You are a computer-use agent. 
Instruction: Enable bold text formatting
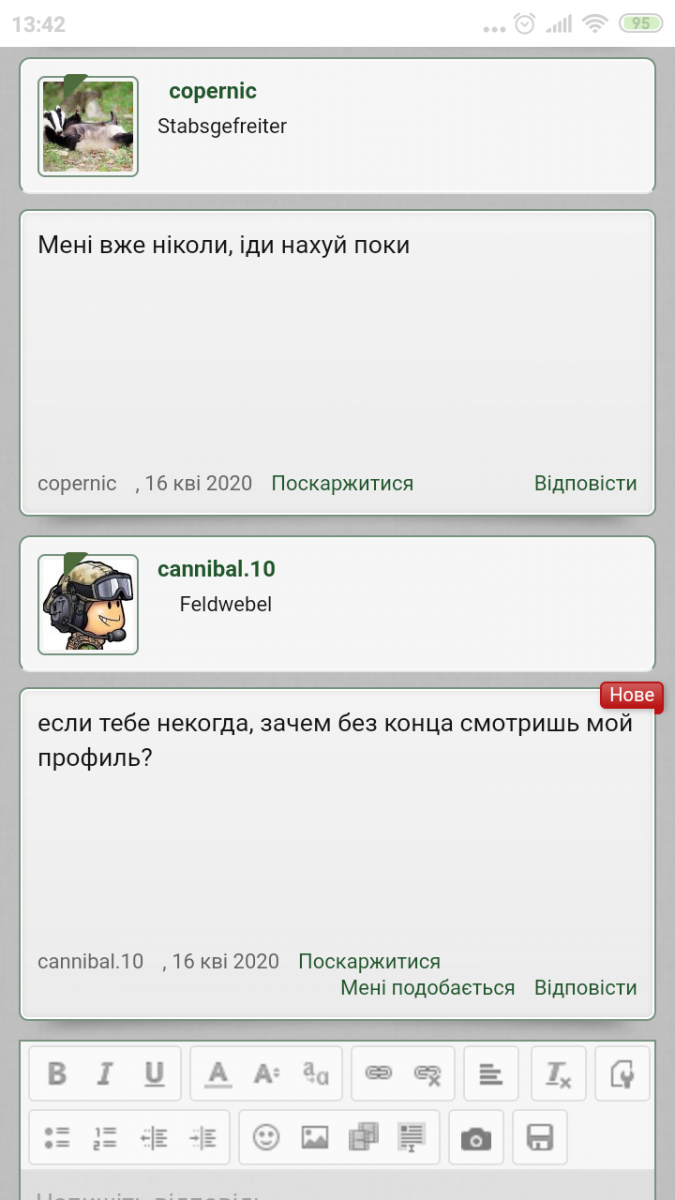(x=57, y=1074)
